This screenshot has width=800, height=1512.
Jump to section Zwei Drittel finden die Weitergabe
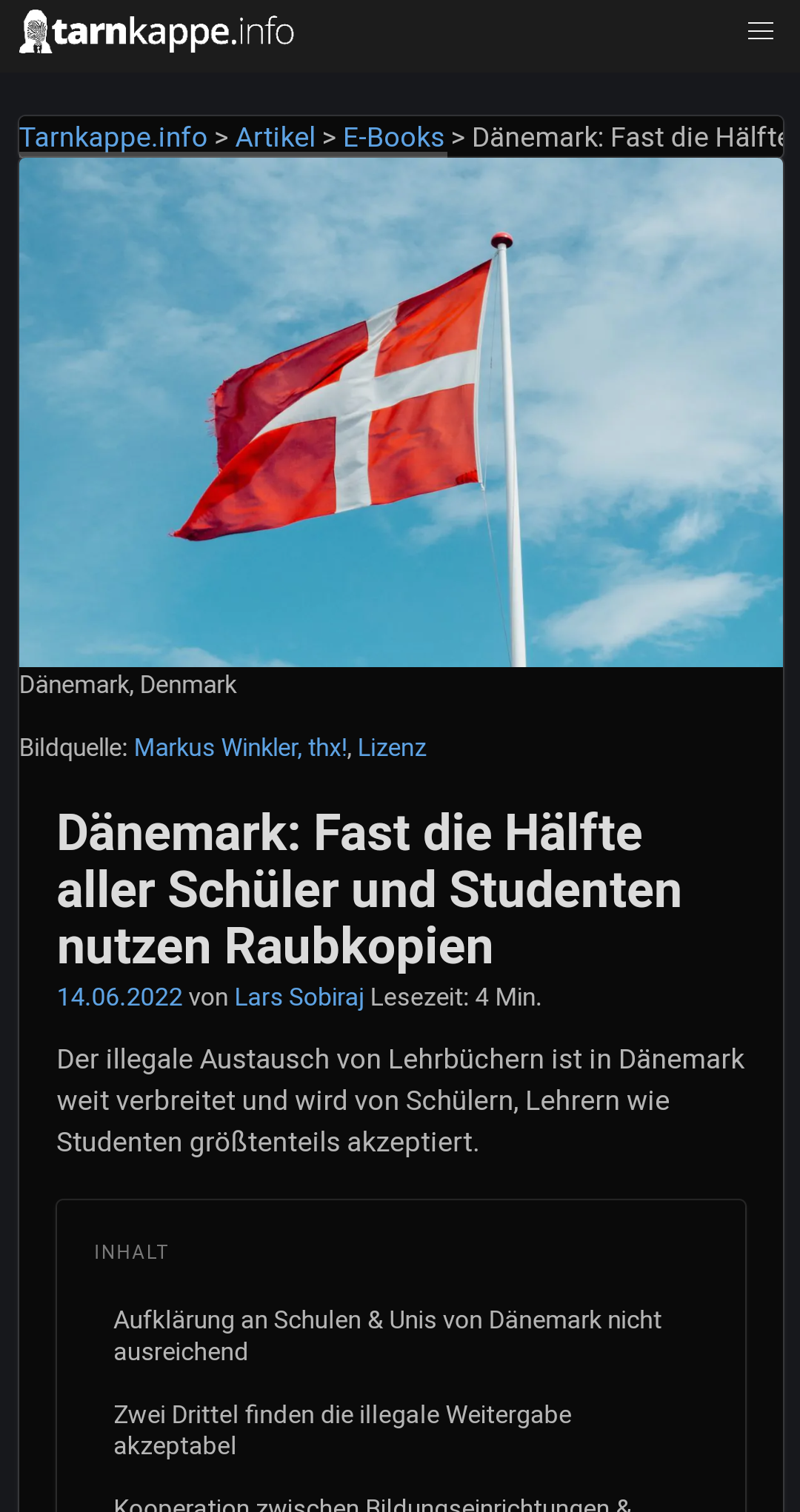coord(342,1430)
